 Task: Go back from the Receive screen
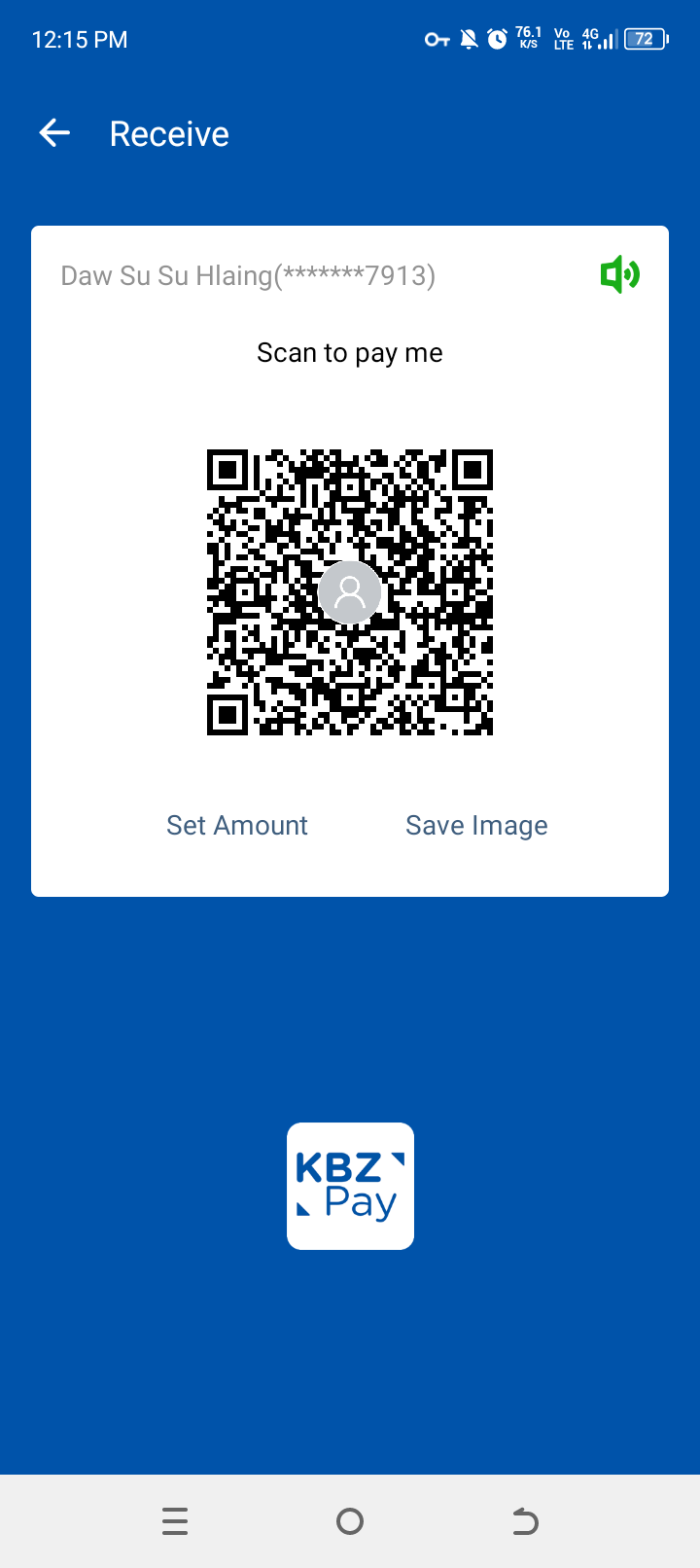click(54, 133)
